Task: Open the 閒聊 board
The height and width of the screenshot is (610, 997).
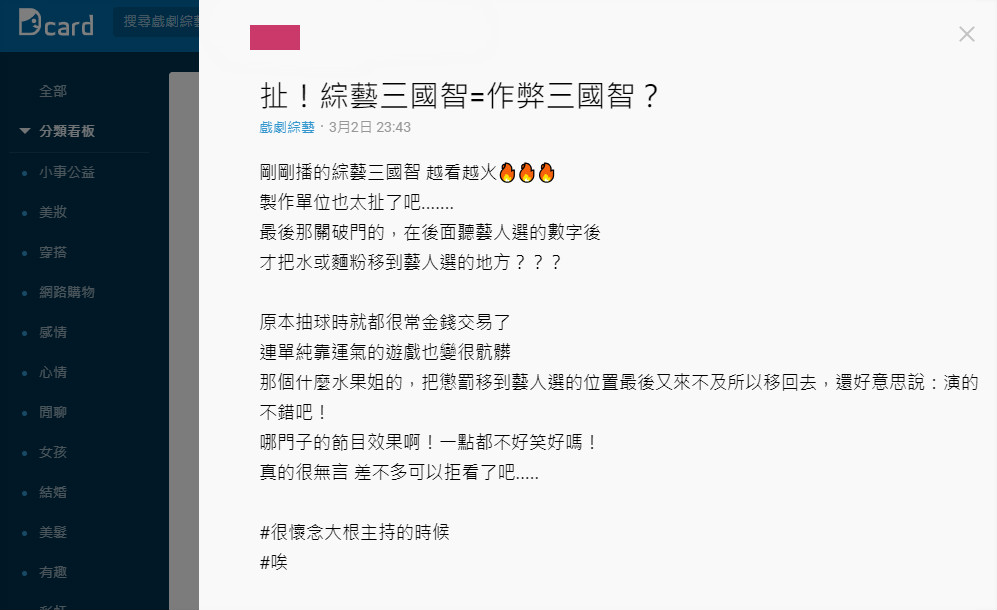Action: coord(53,412)
